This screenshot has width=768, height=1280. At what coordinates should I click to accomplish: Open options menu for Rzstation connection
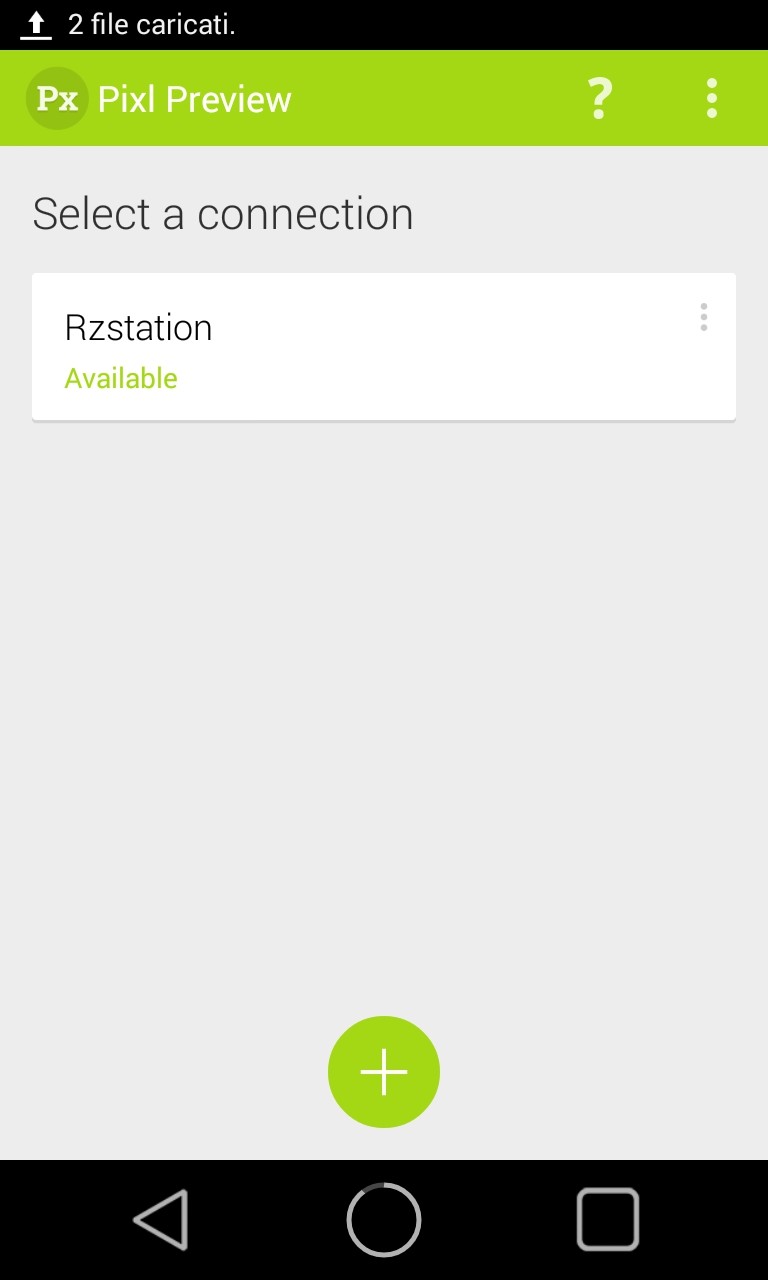(703, 317)
